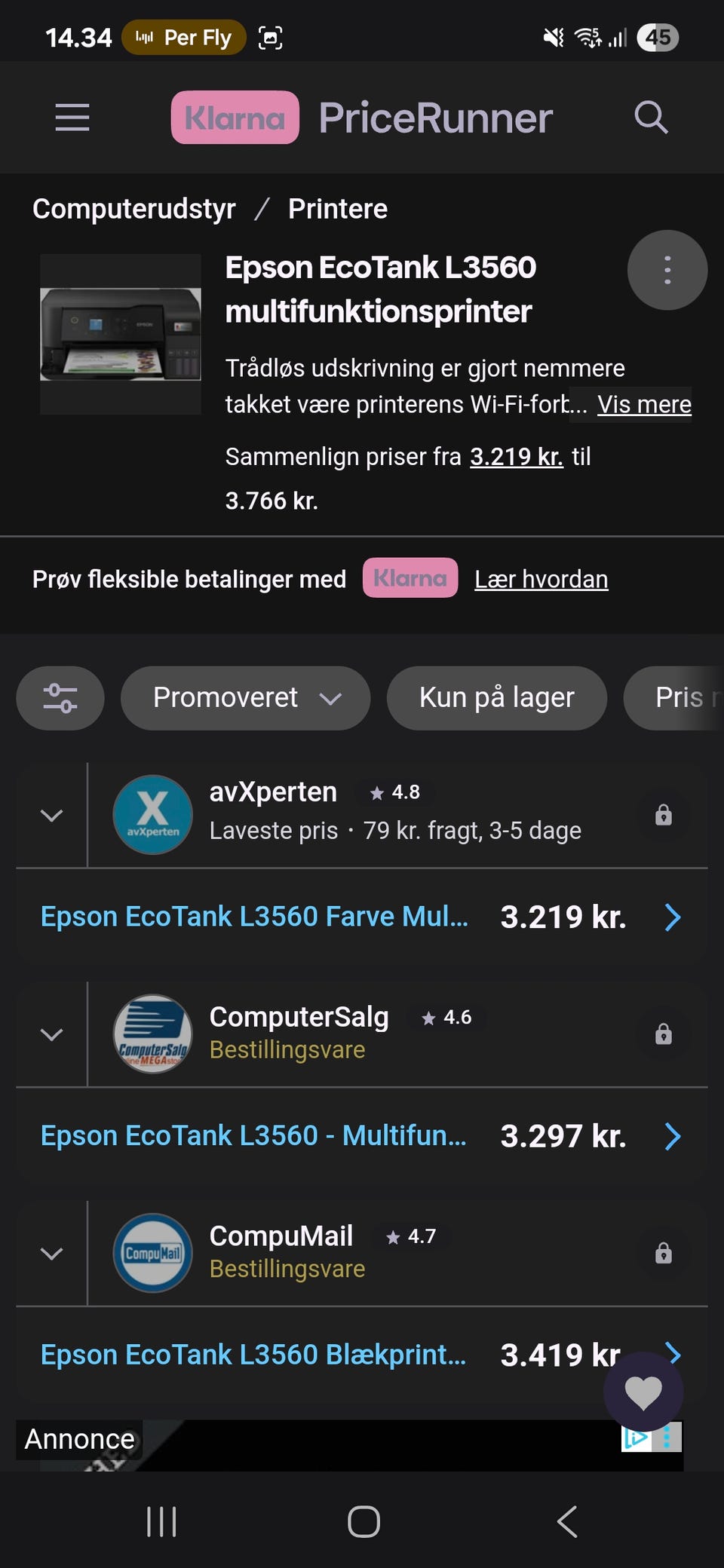
Task: Tap the Epson EcoTank product image
Action: (x=121, y=334)
